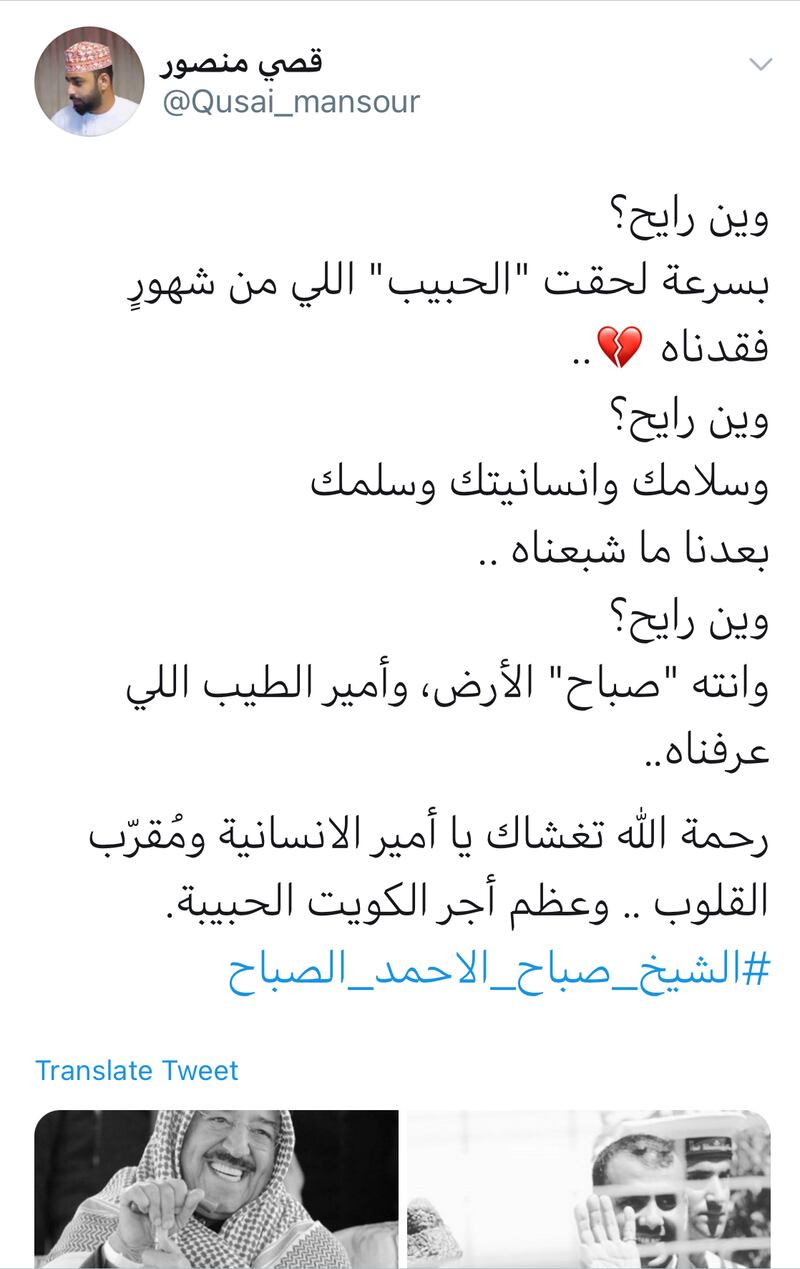Open the @Qusai_mansour username handle
This screenshot has width=800, height=1269.
(290, 102)
